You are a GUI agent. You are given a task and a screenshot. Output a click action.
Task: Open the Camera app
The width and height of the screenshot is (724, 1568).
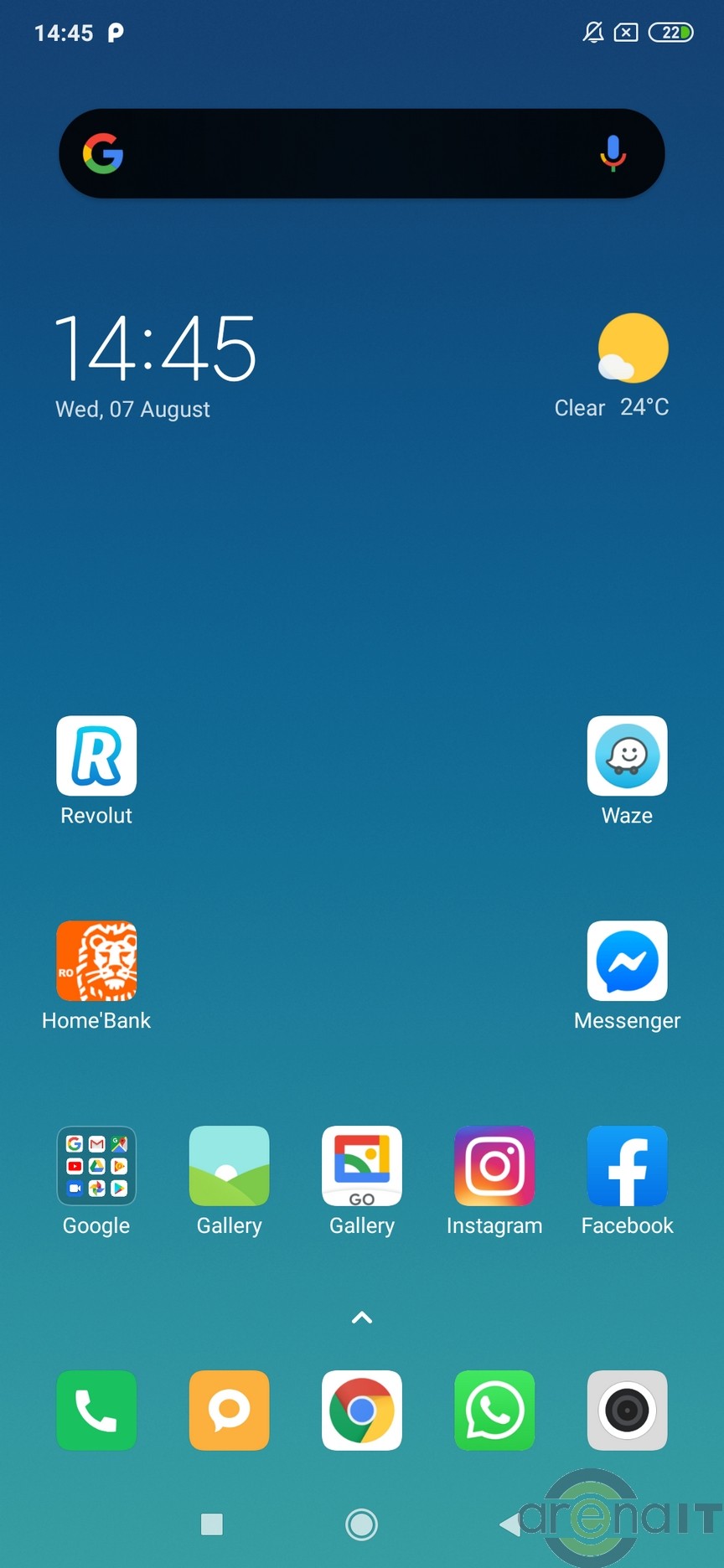click(627, 1411)
